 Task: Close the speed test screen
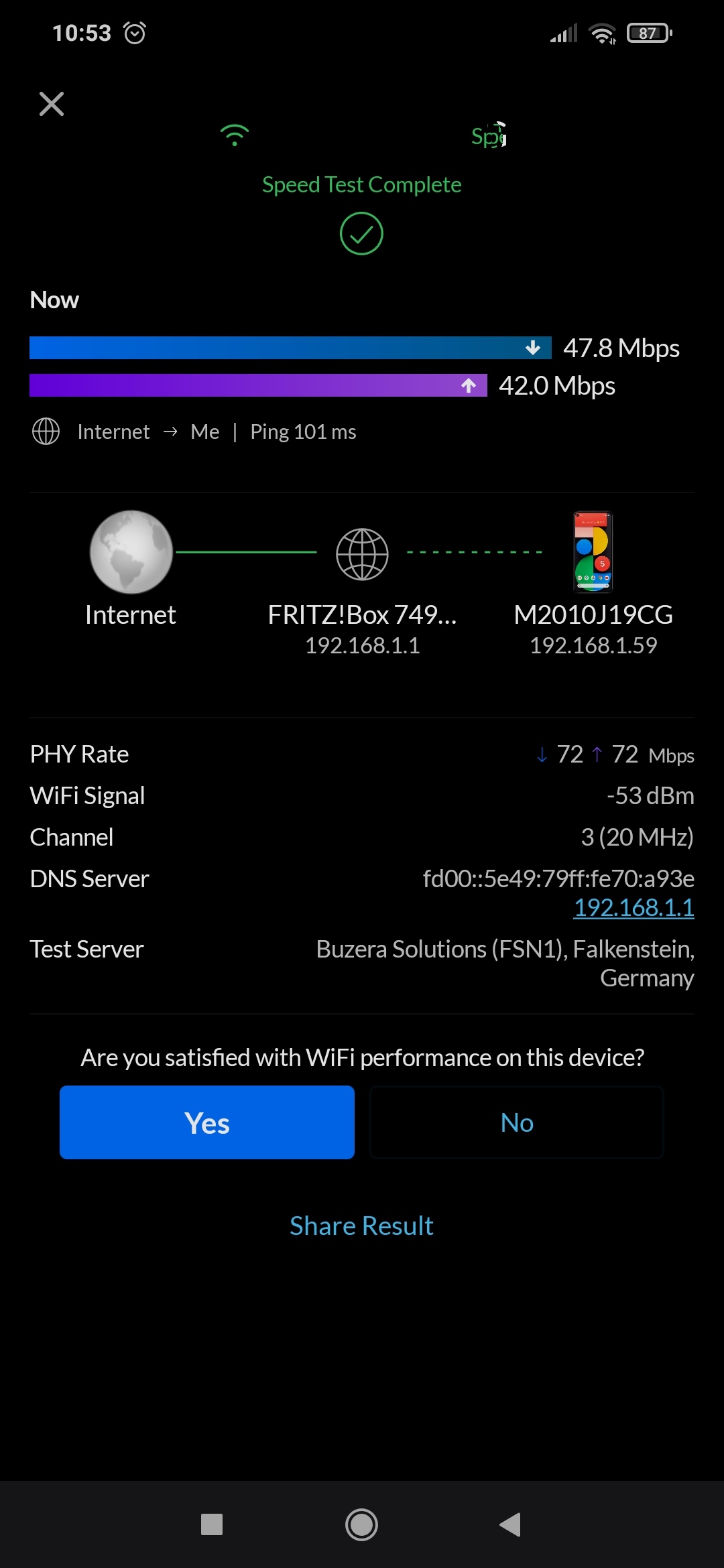(x=52, y=104)
